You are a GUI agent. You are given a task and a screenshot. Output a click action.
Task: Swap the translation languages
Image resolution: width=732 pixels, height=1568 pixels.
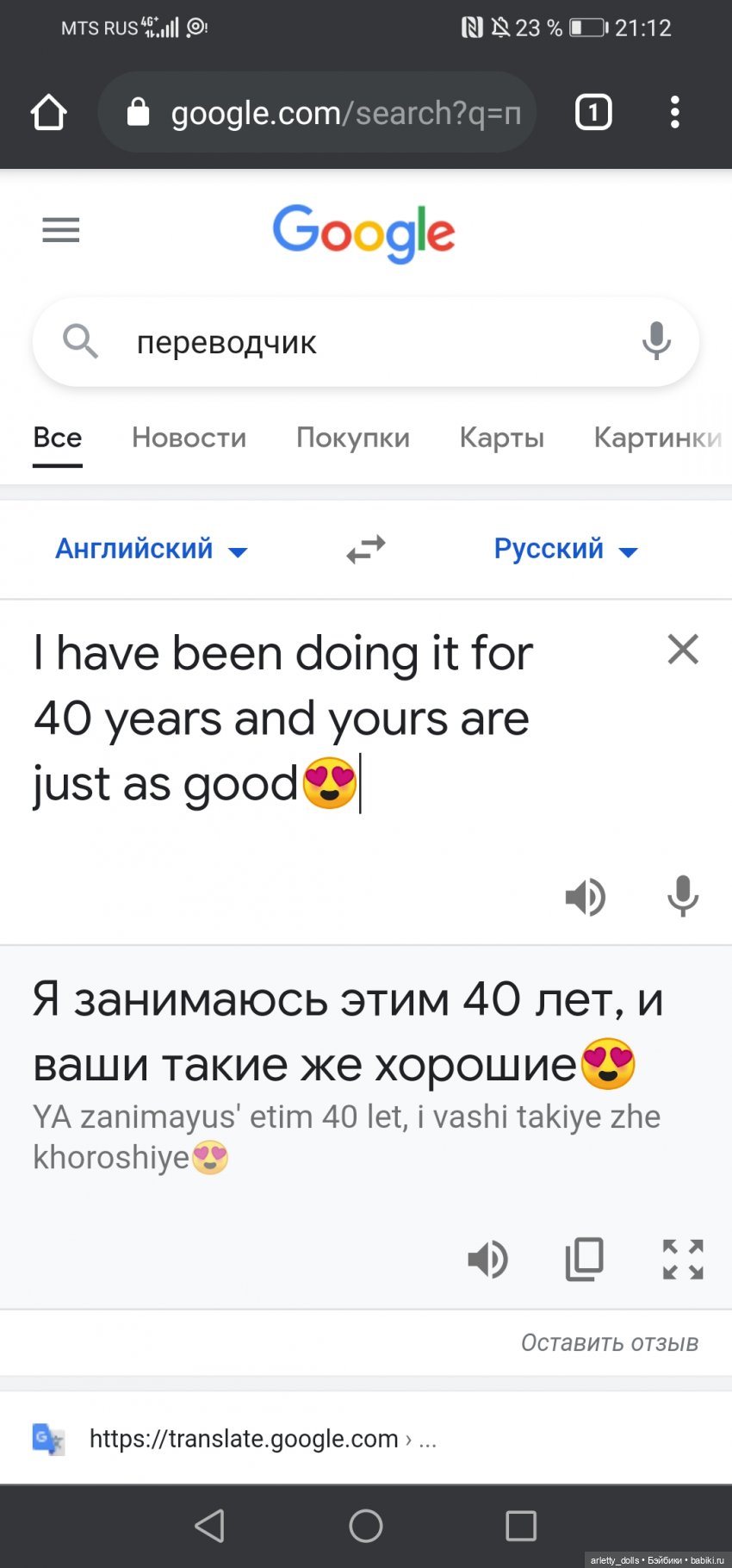366,549
